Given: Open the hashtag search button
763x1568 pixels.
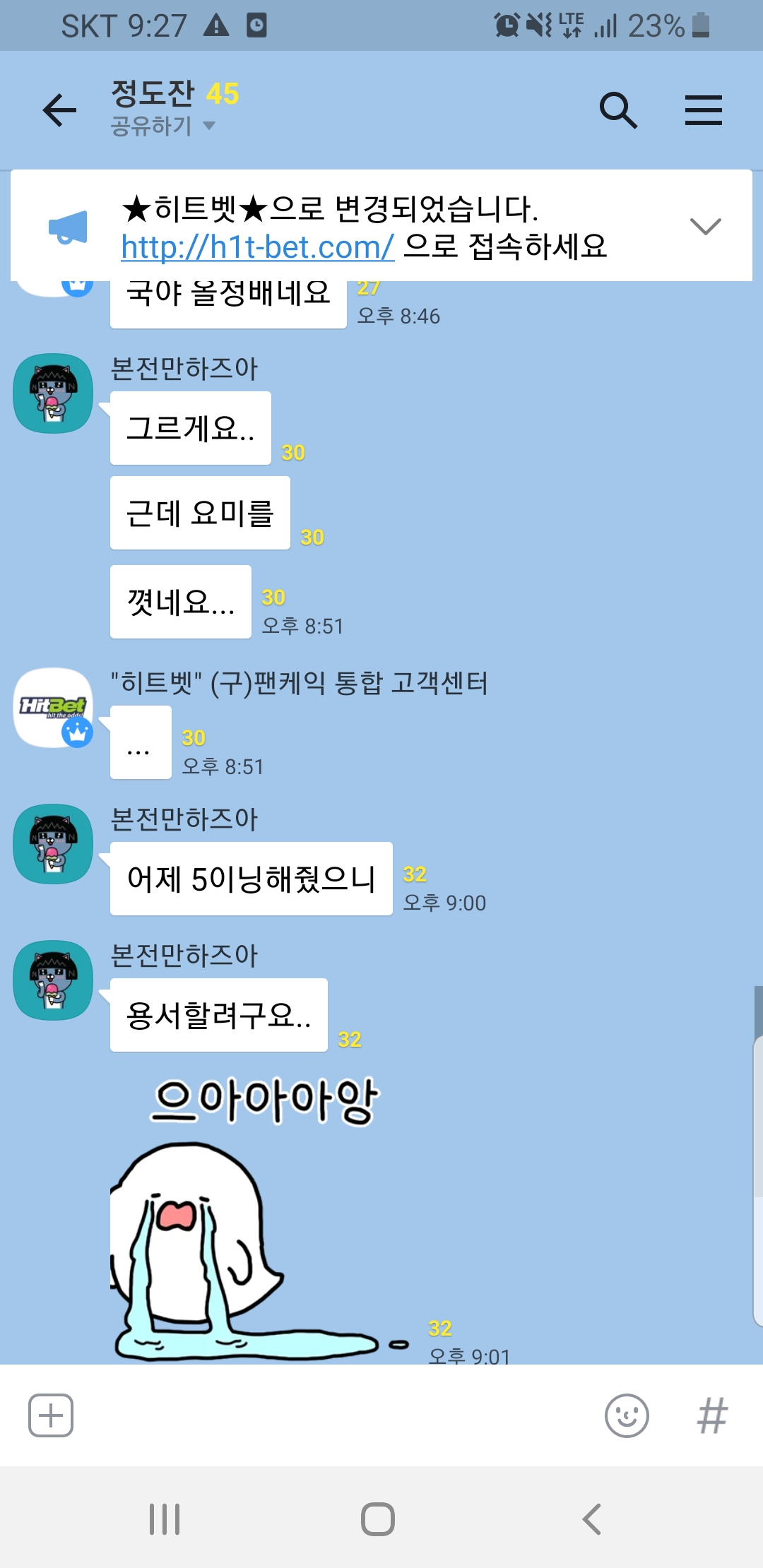Looking at the screenshot, I should (712, 1415).
